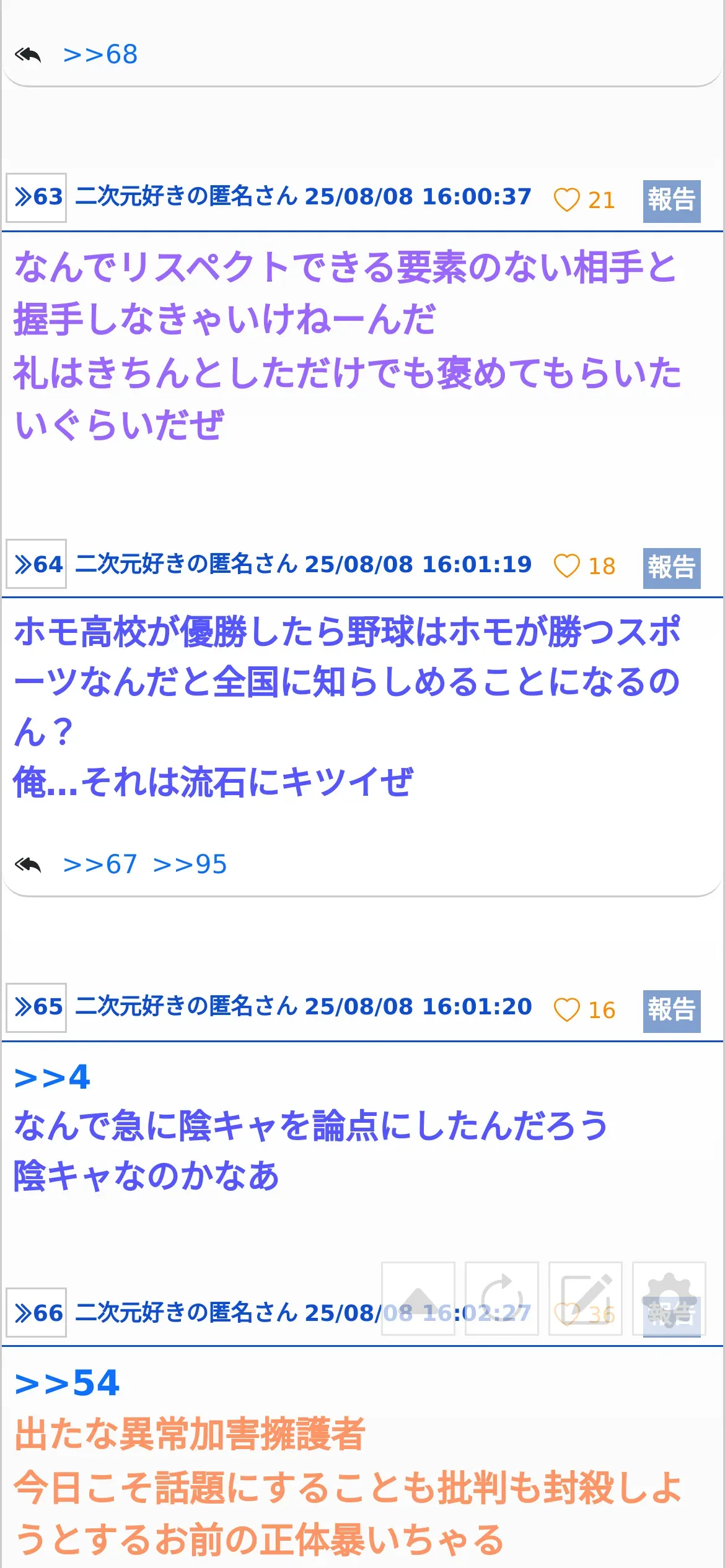This screenshot has height=1568, width=725.
Task: Tap post number 63 anchor
Action: point(37,198)
